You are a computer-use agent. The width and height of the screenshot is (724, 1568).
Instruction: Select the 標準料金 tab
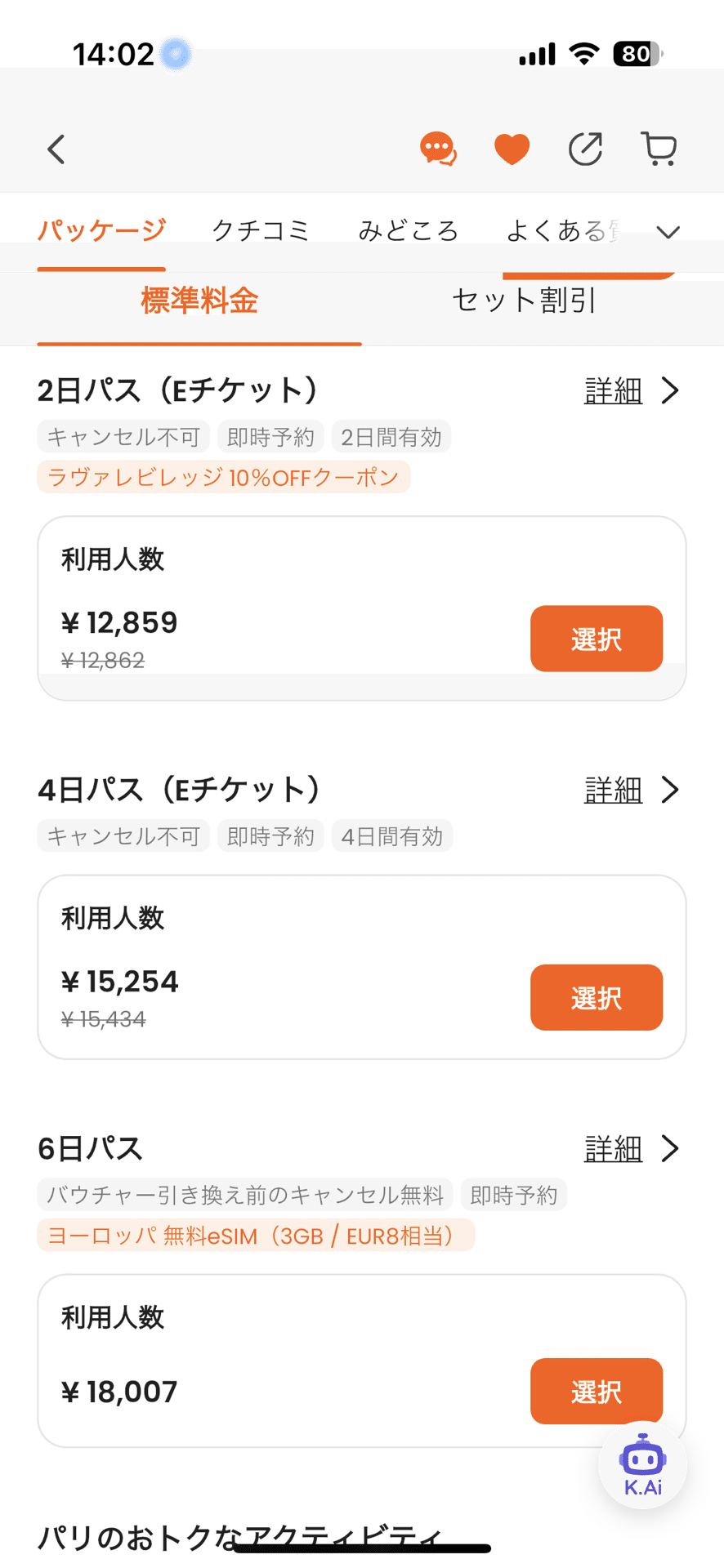199,301
